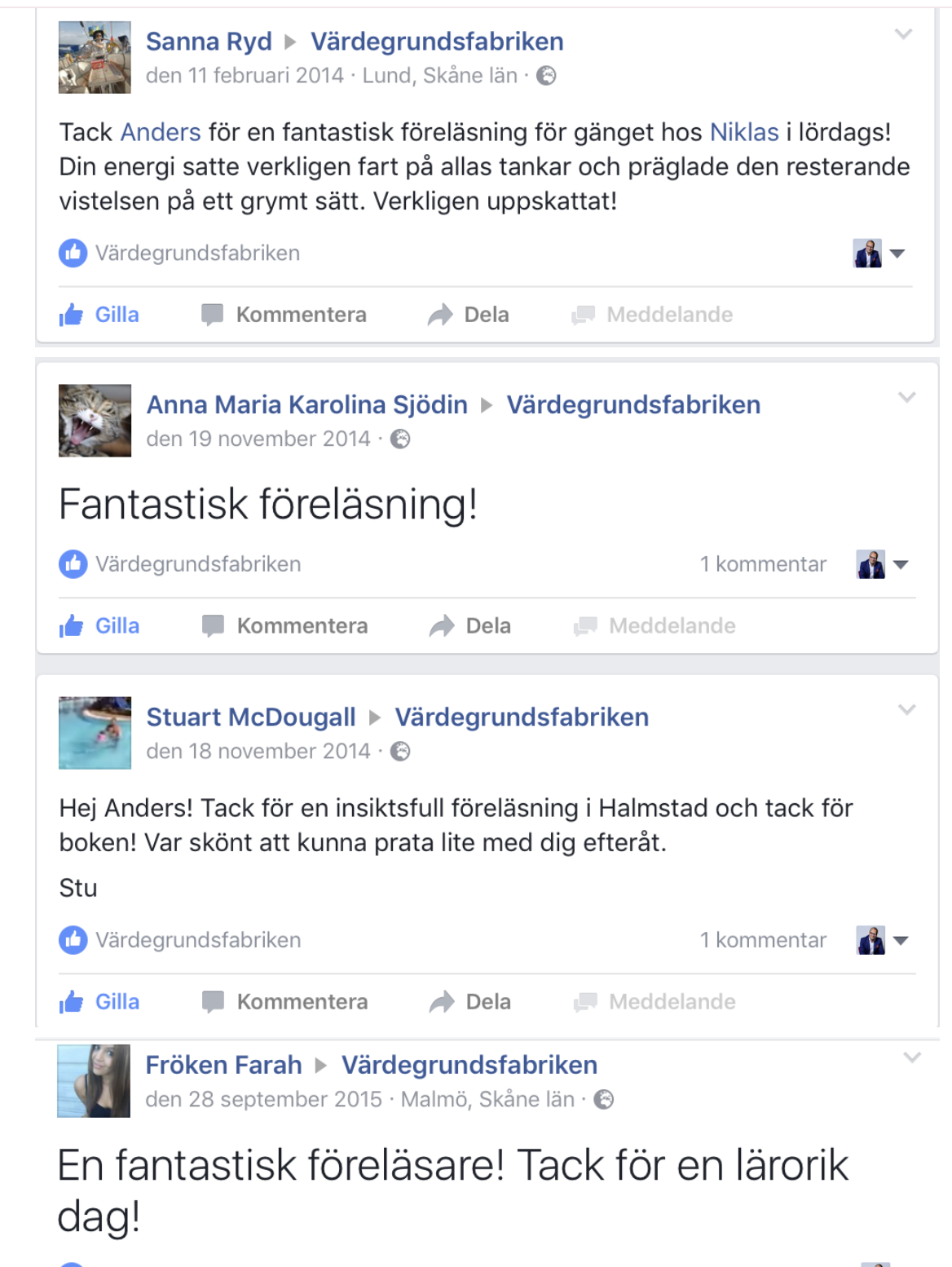The height and width of the screenshot is (1267, 952).
Task: Expand options chevron on Anna Maria's post
Action: [x=906, y=397]
